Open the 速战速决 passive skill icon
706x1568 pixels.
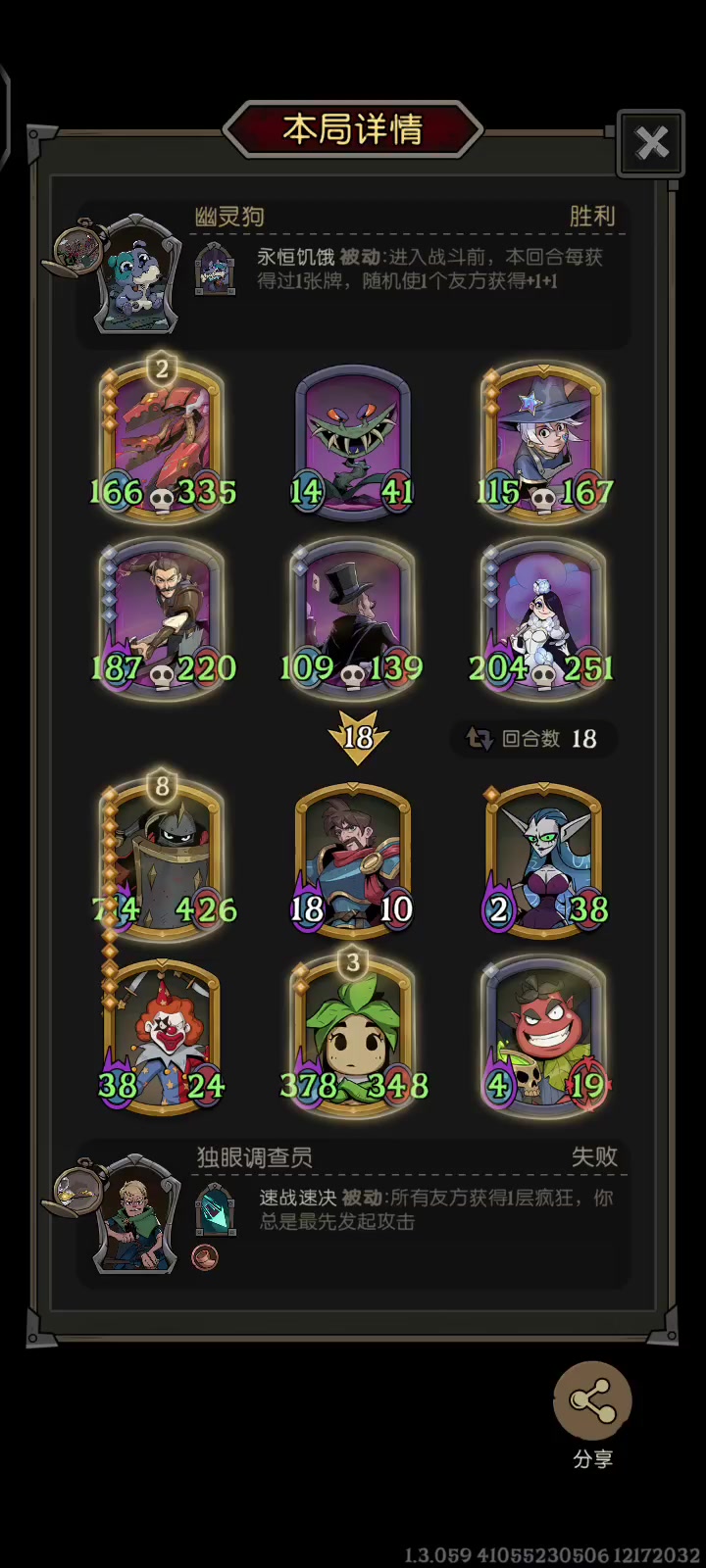215,1209
